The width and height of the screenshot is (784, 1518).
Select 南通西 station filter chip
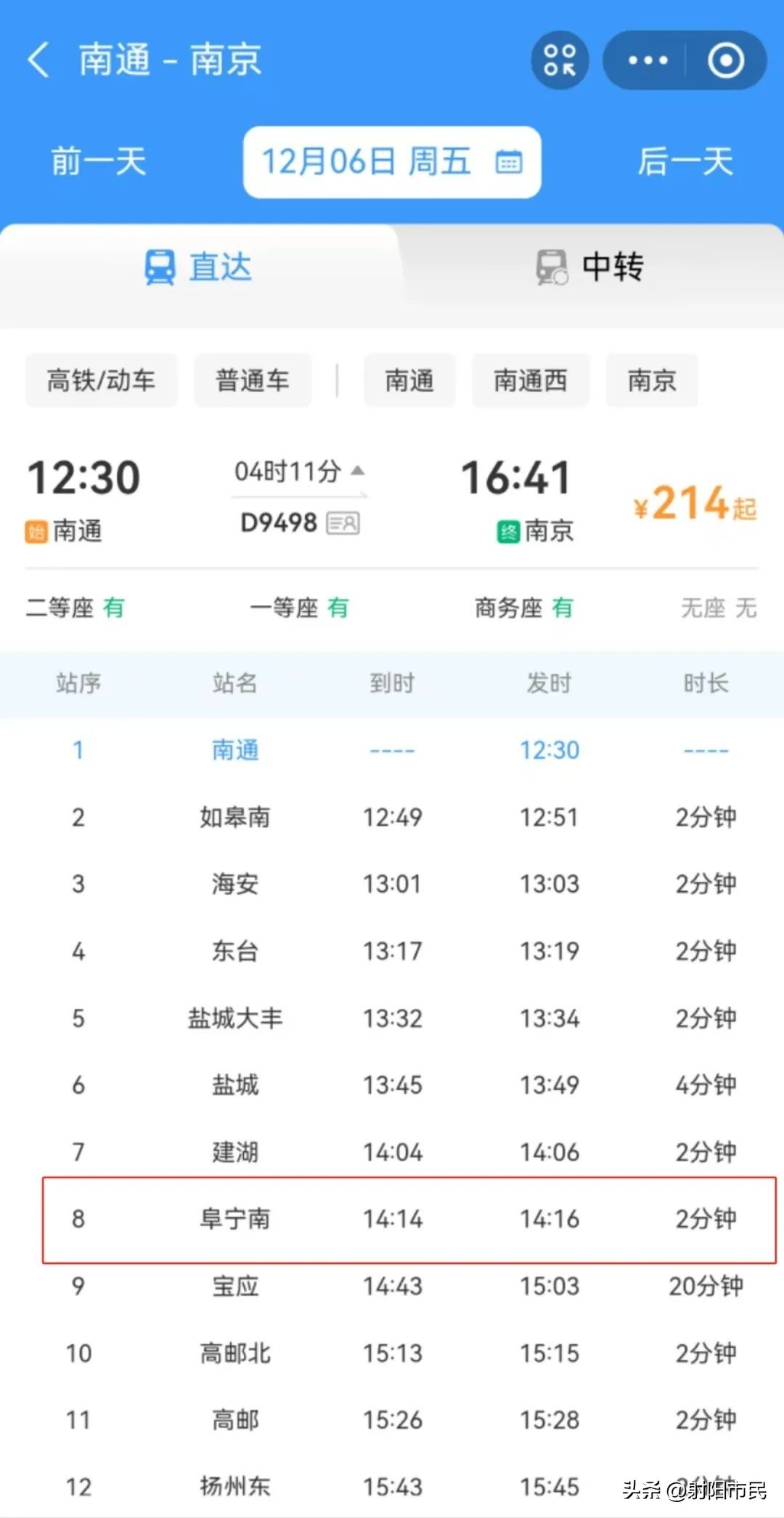click(x=530, y=381)
